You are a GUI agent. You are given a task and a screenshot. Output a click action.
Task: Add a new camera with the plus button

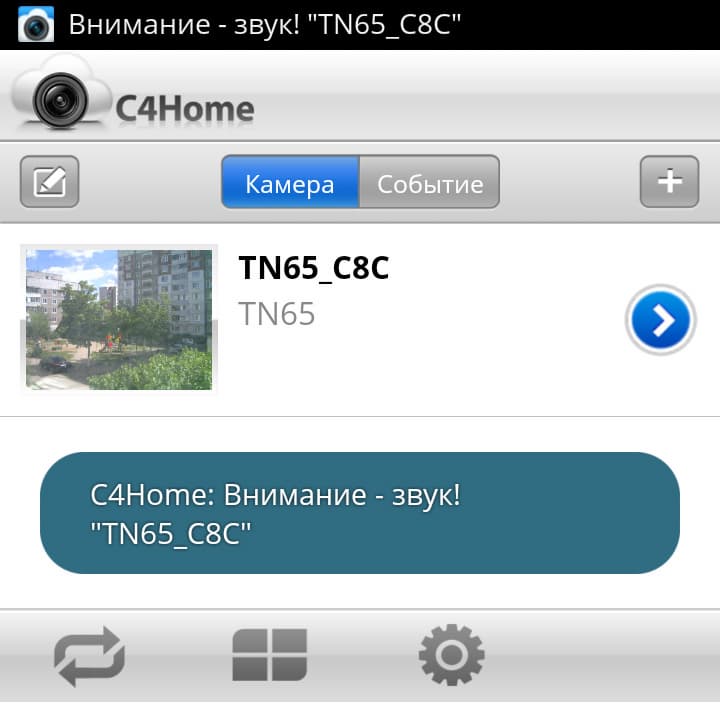(x=669, y=182)
